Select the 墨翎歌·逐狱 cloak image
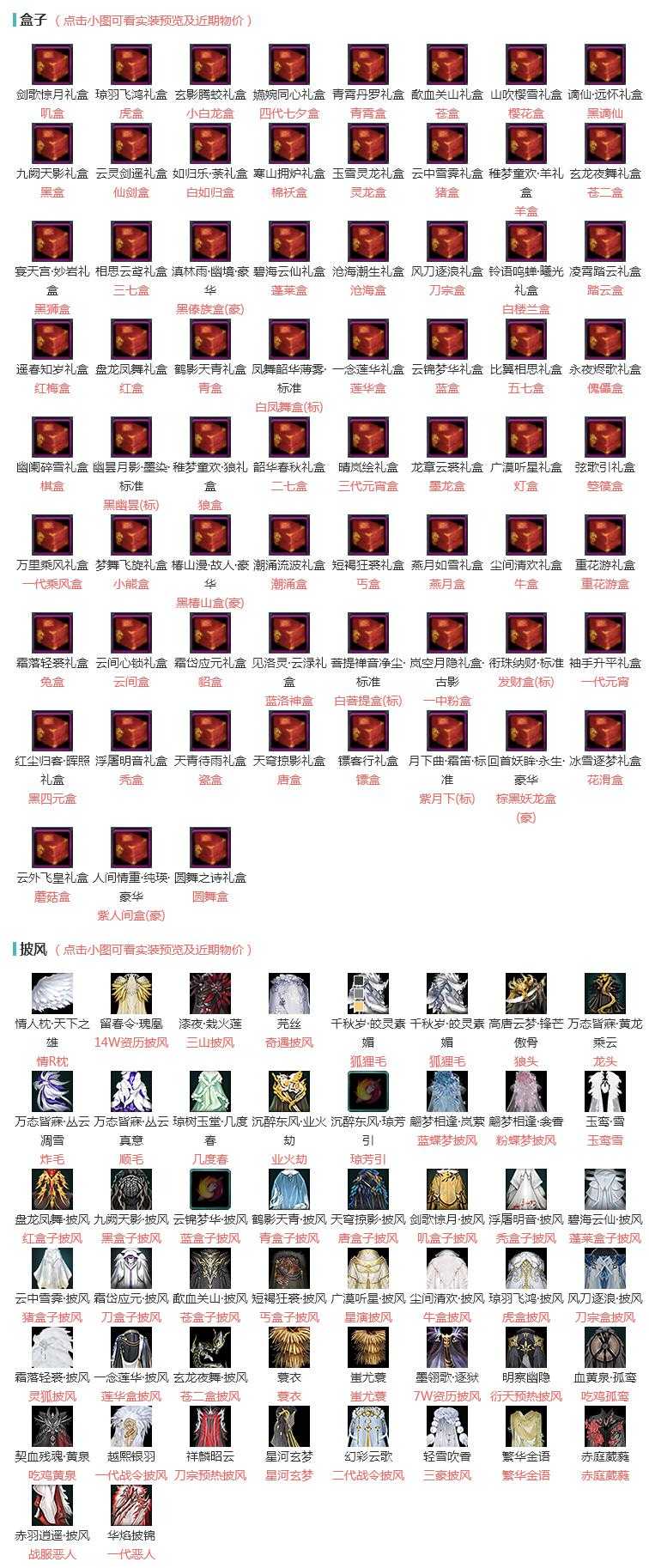649x1568 pixels. 447,1348
